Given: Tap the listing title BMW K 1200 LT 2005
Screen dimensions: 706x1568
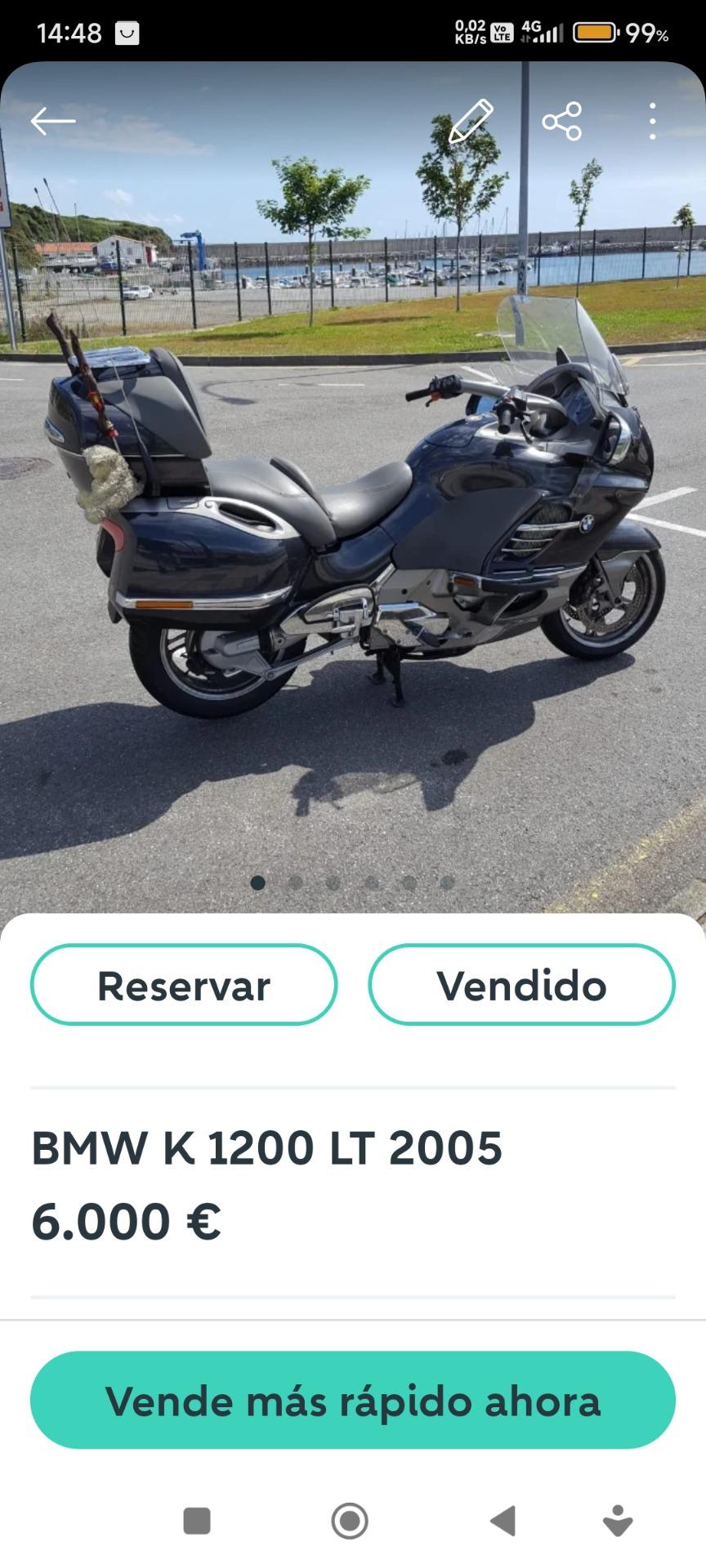Looking at the screenshot, I should pos(266,1150).
